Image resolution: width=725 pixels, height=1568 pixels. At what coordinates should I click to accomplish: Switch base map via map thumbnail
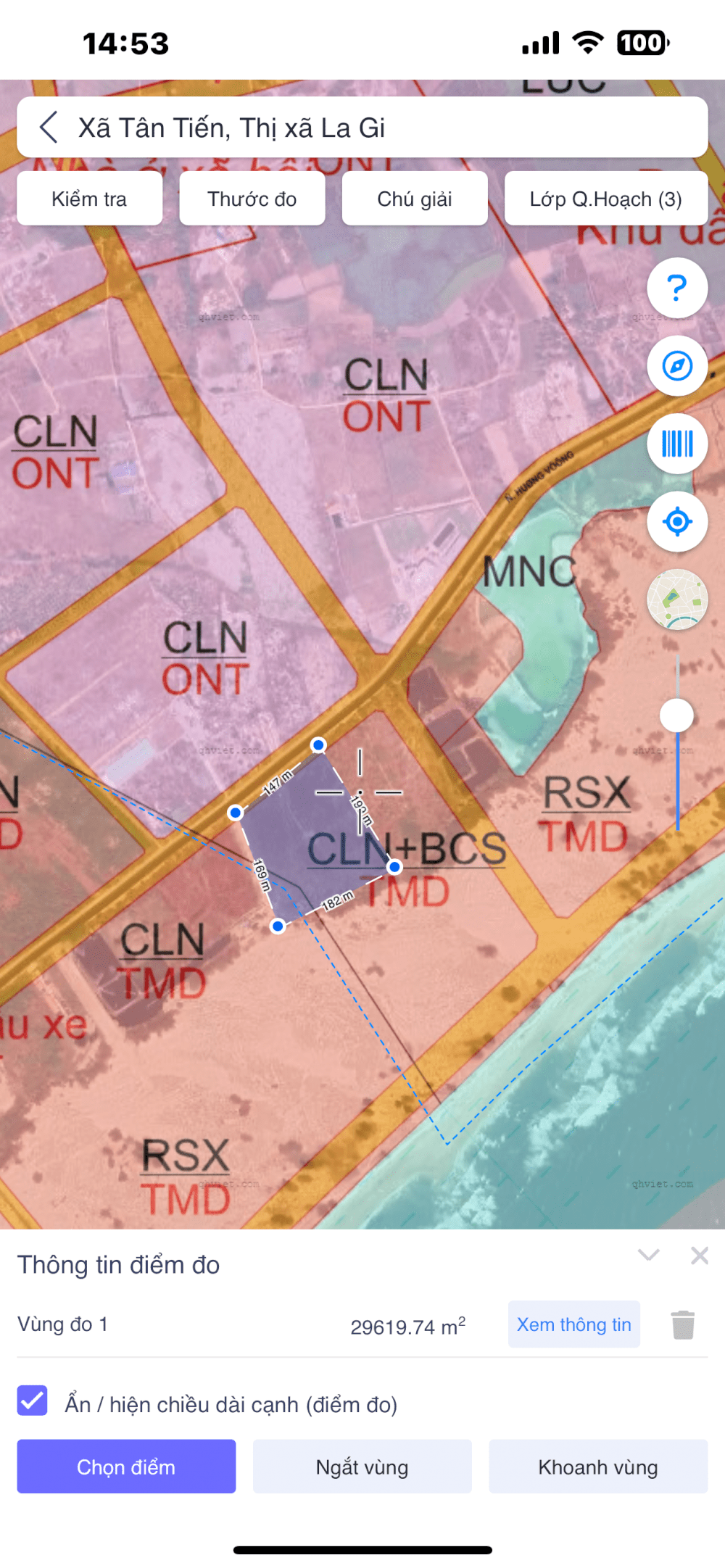click(677, 600)
